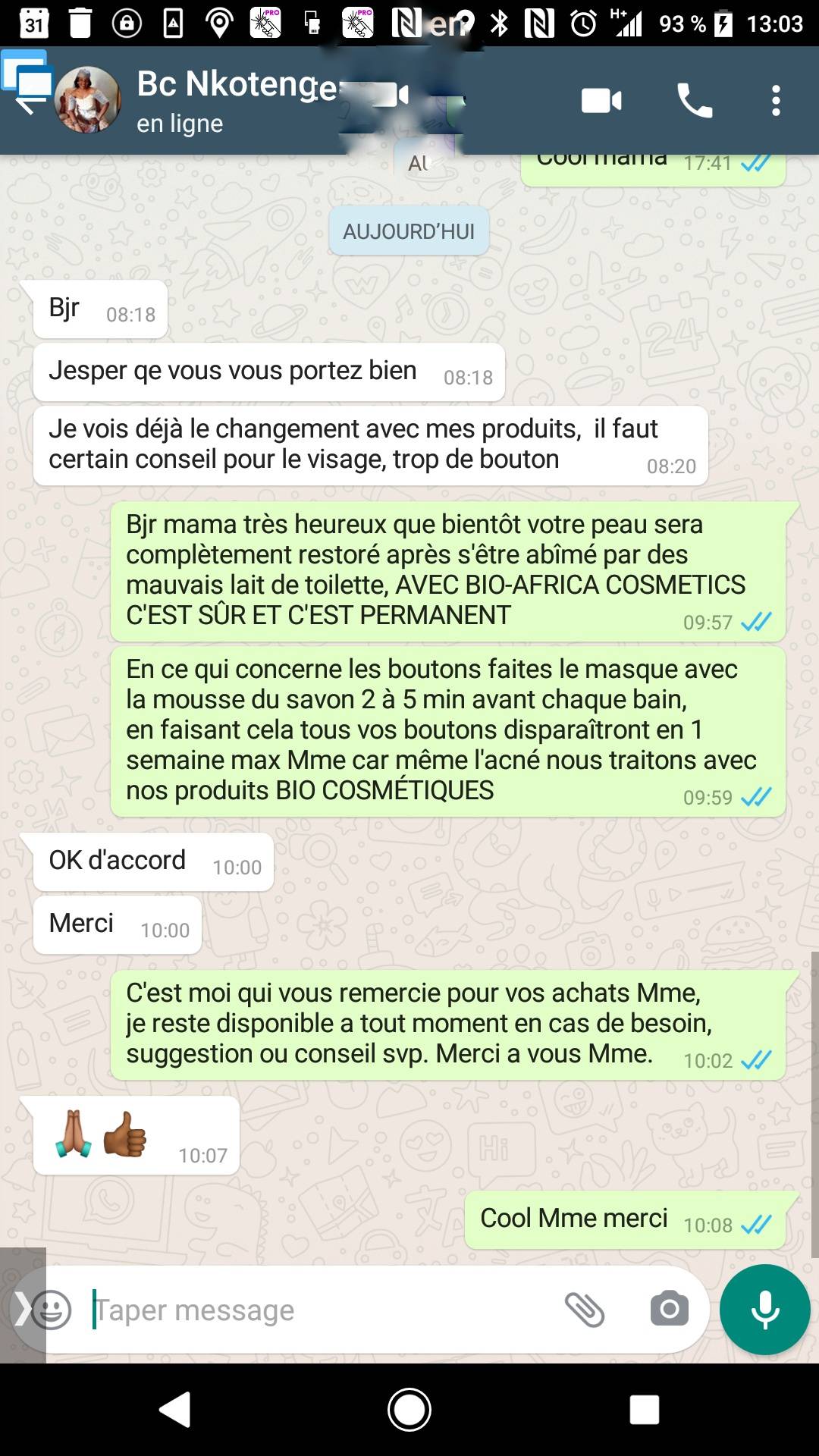Image resolution: width=819 pixels, height=1456 pixels.
Task: Tap the Android home button
Action: pyautogui.click(x=409, y=1410)
